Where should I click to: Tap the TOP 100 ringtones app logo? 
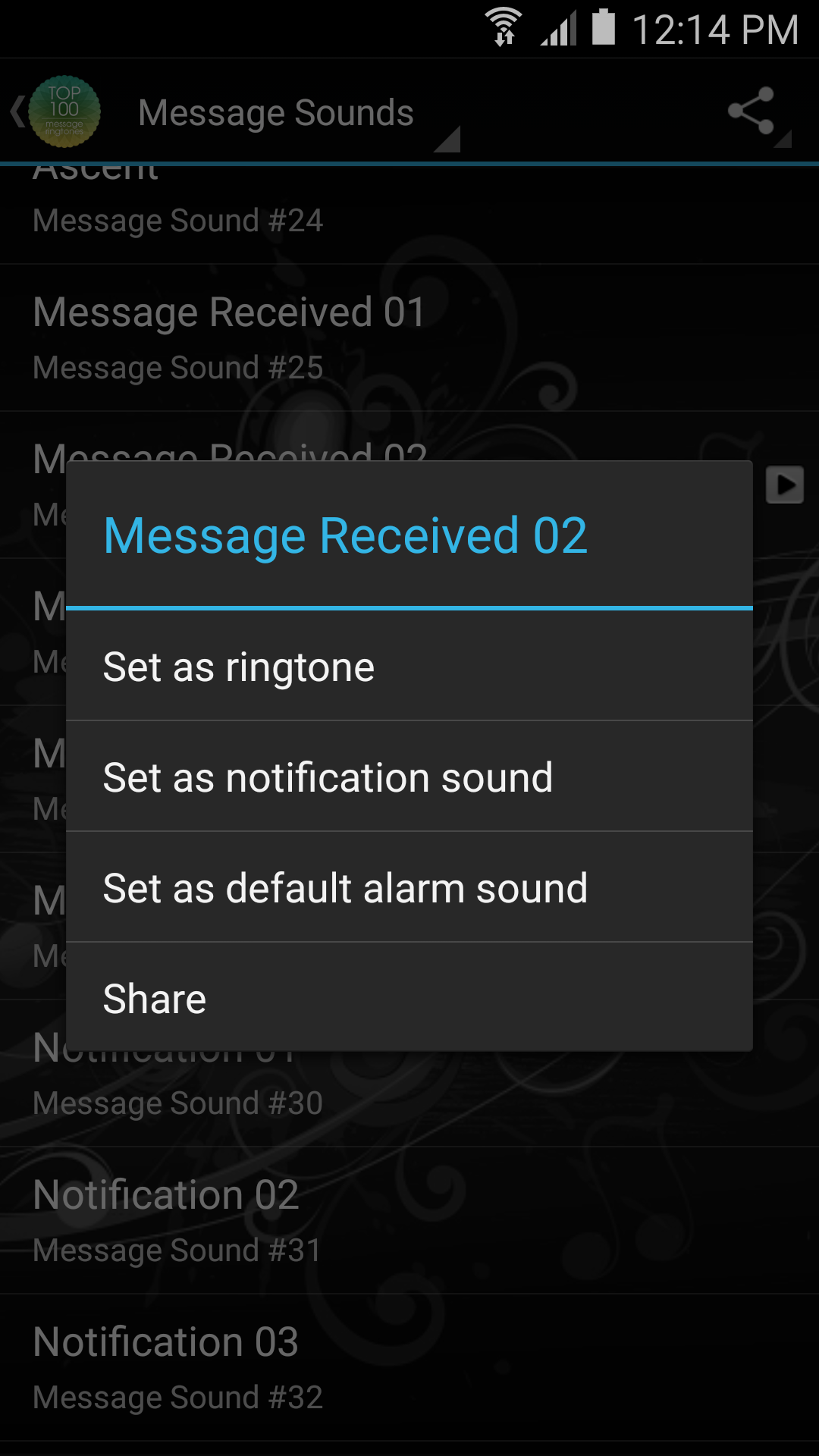click(64, 112)
